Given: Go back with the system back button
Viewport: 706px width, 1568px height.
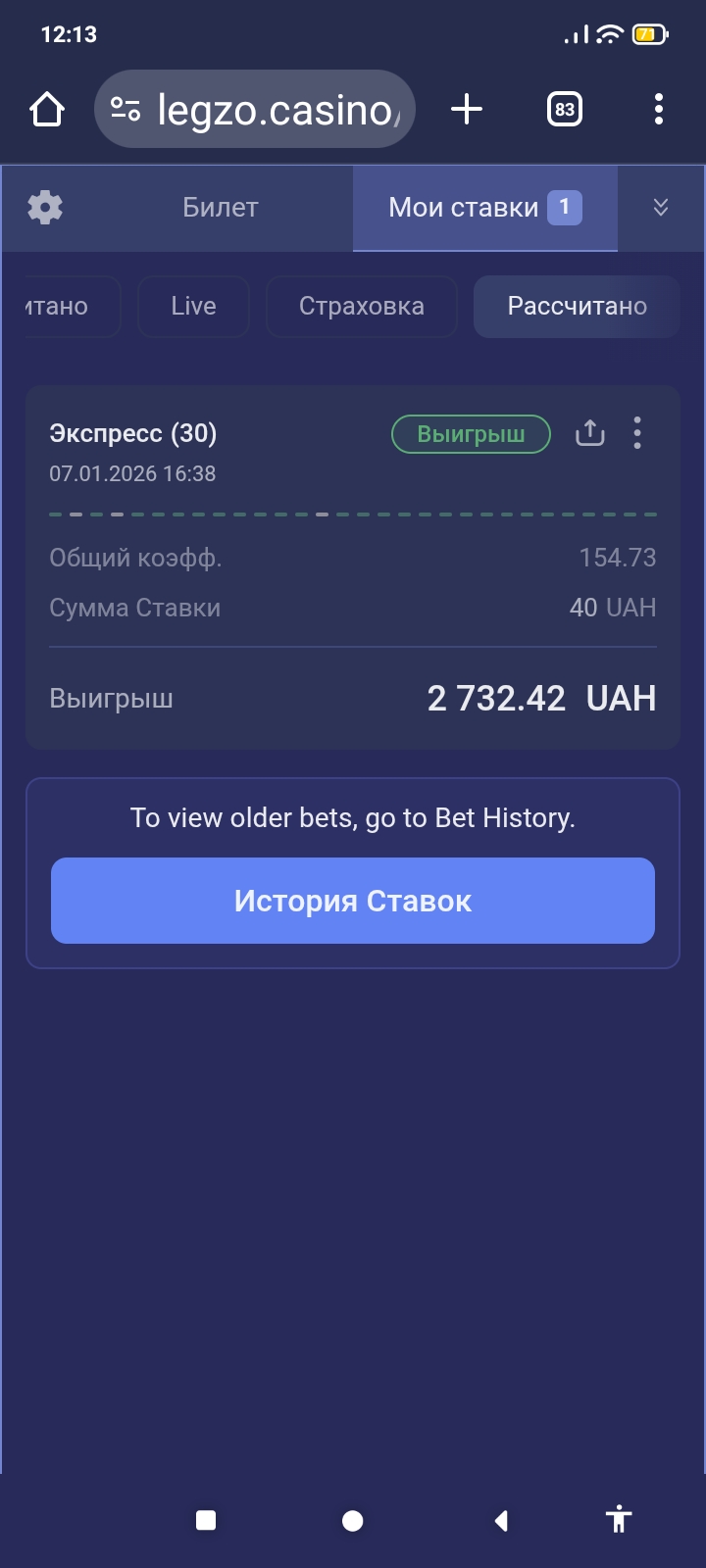Looking at the screenshot, I should tap(501, 1520).
